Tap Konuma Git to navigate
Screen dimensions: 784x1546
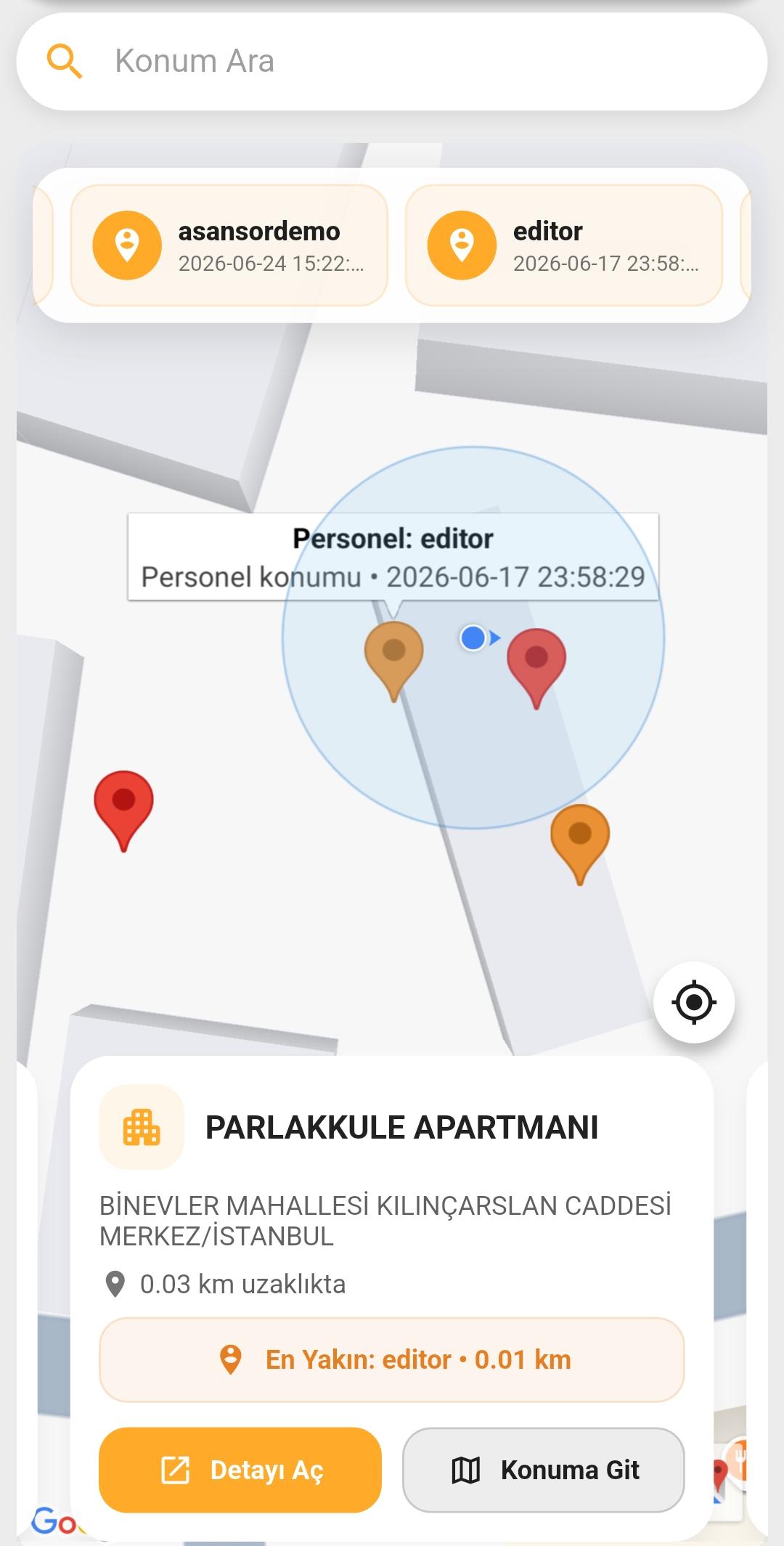pos(544,1470)
